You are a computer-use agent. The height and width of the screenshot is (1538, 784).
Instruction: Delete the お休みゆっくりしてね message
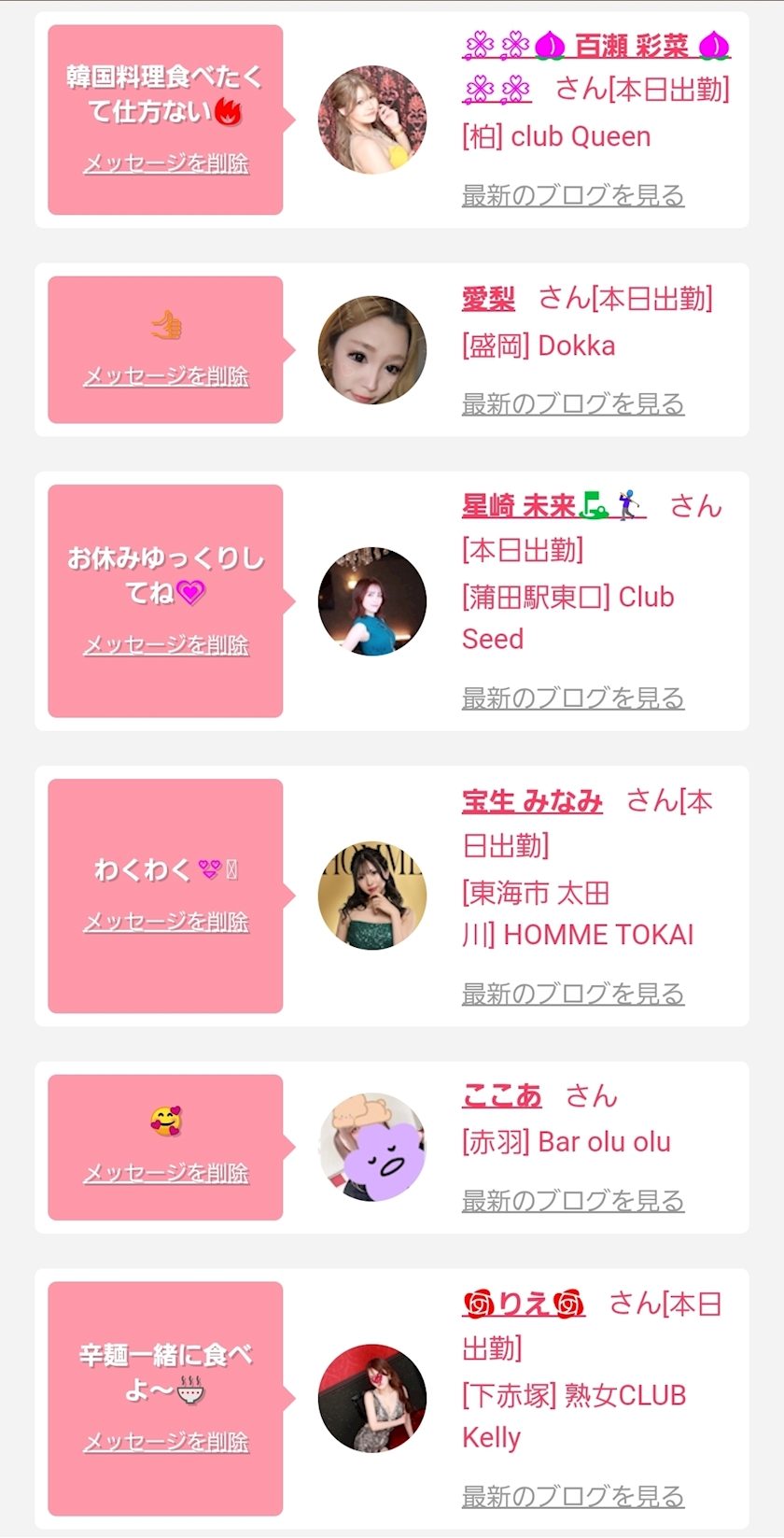tap(166, 645)
